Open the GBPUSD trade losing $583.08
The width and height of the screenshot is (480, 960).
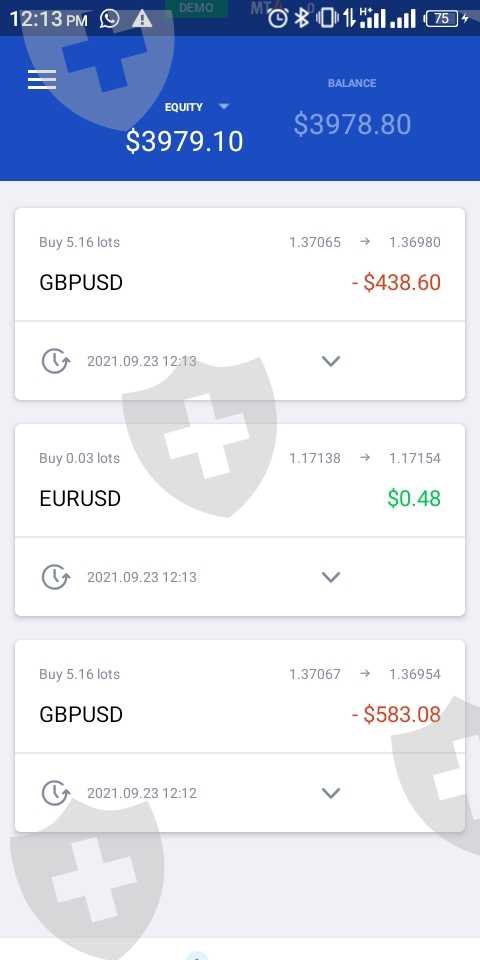pos(240,697)
